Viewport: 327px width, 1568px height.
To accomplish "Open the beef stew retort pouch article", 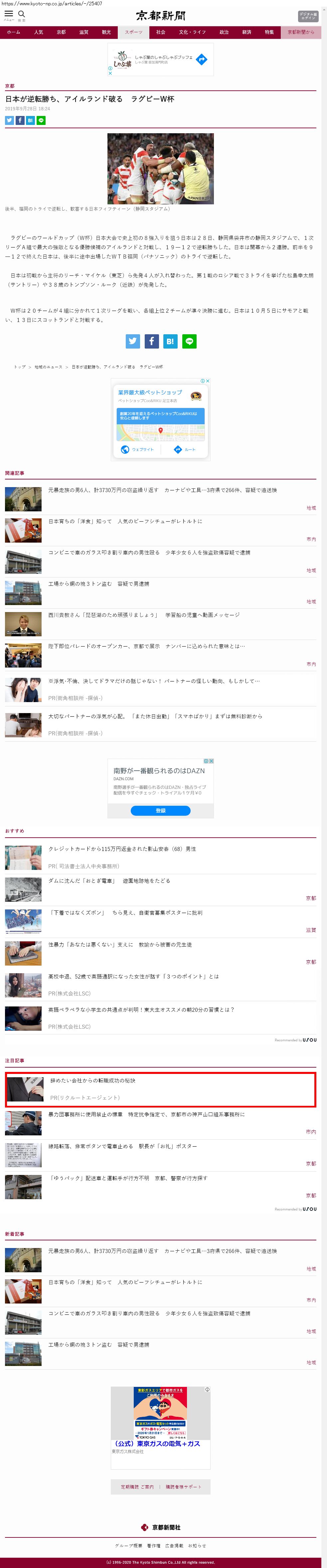I will [x=125, y=521].
